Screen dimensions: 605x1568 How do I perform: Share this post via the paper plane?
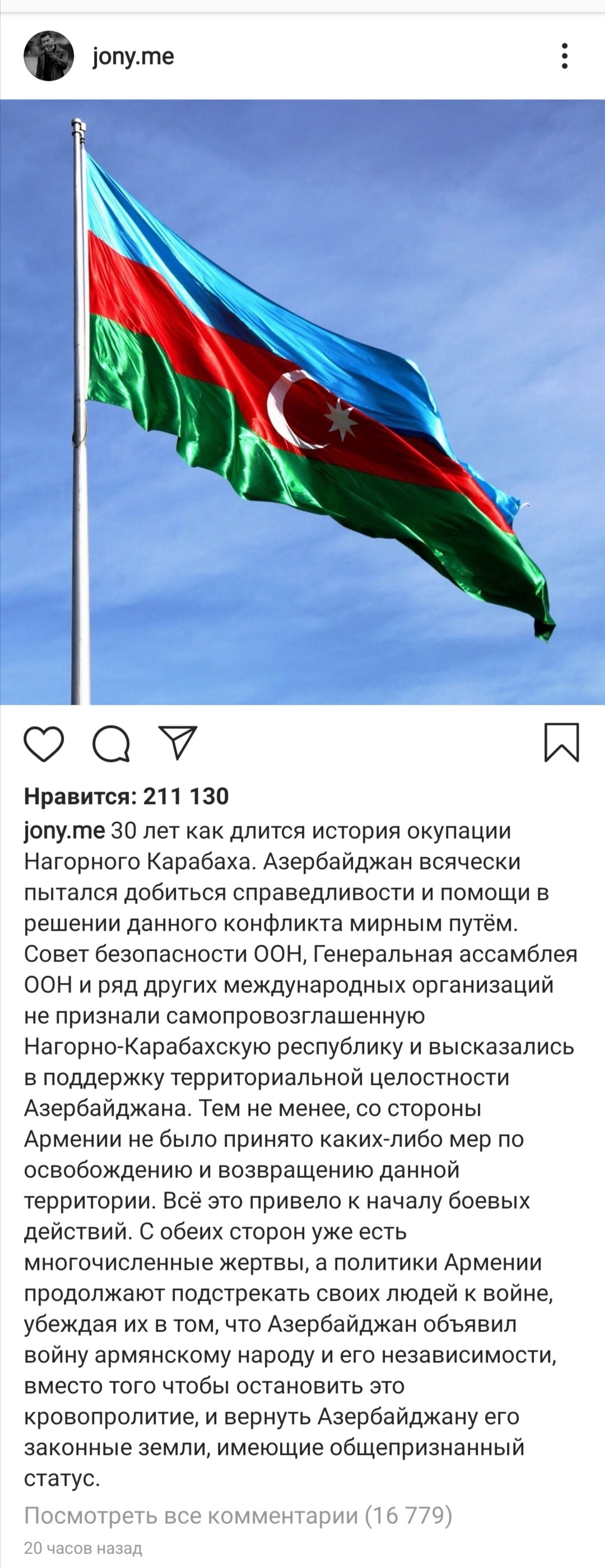click(178, 742)
